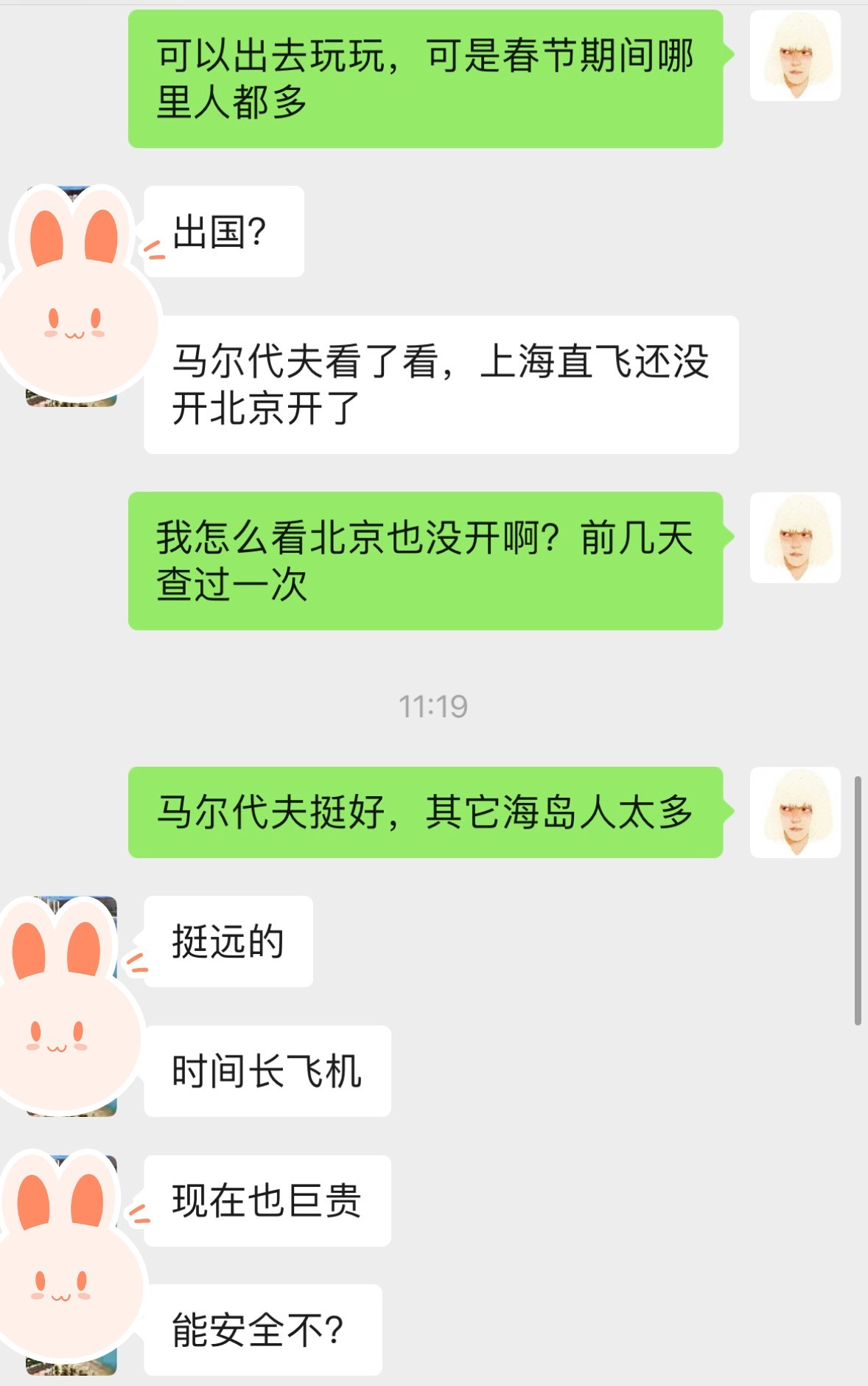View profile from avatar beside 马尔代夫挺好 message
Screen dimensions: 868x1386
click(795, 812)
